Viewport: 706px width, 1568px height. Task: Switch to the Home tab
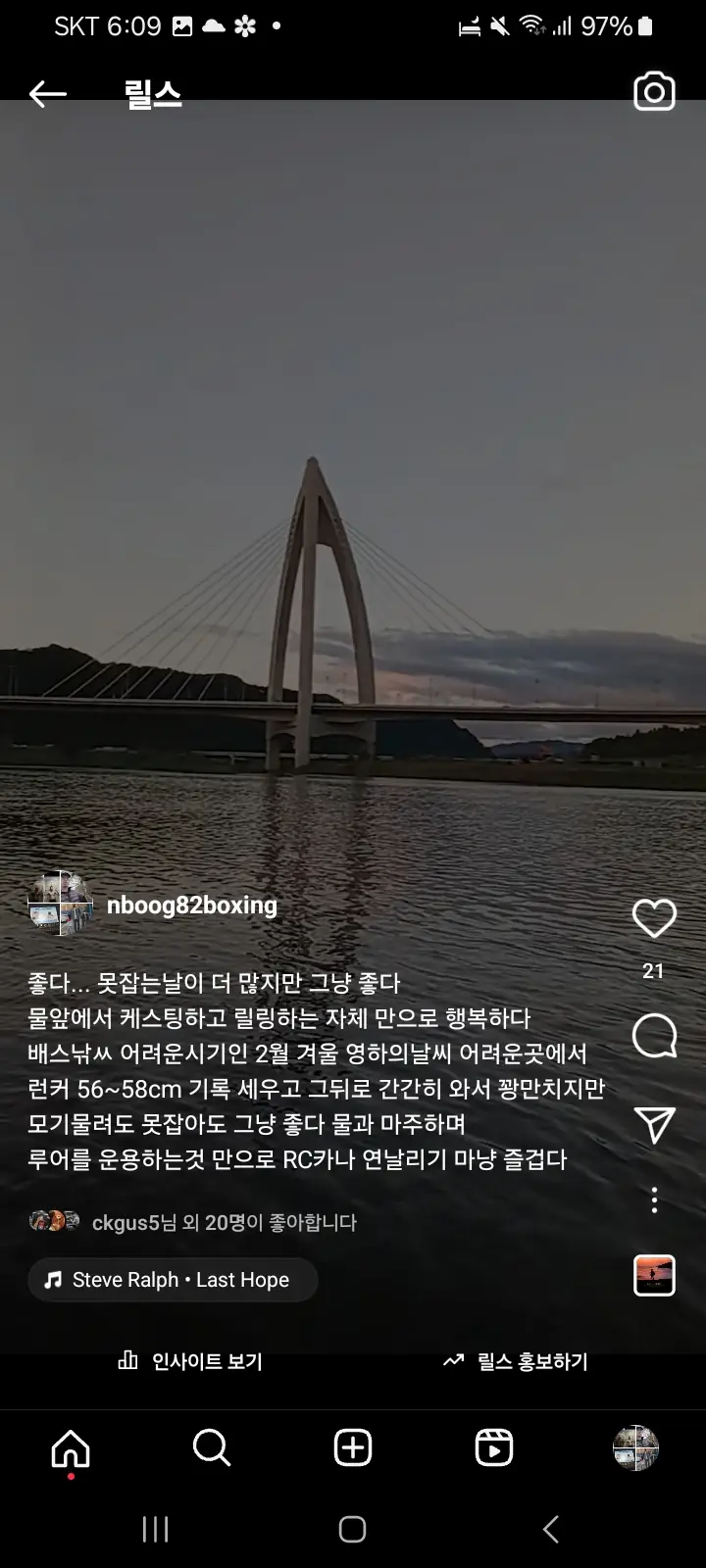pyautogui.click(x=71, y=1447)
